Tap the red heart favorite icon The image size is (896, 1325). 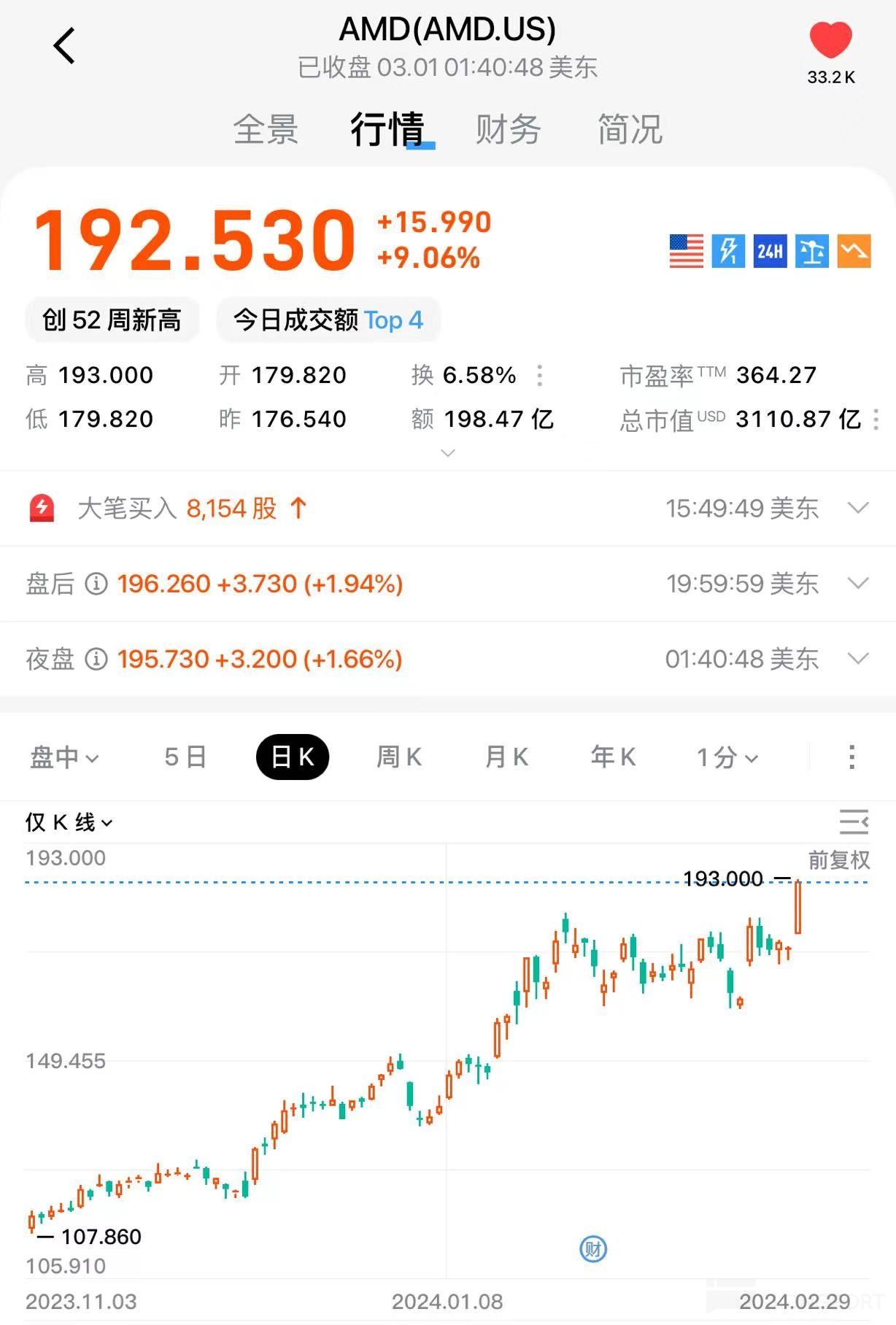[x=830, y=41]
